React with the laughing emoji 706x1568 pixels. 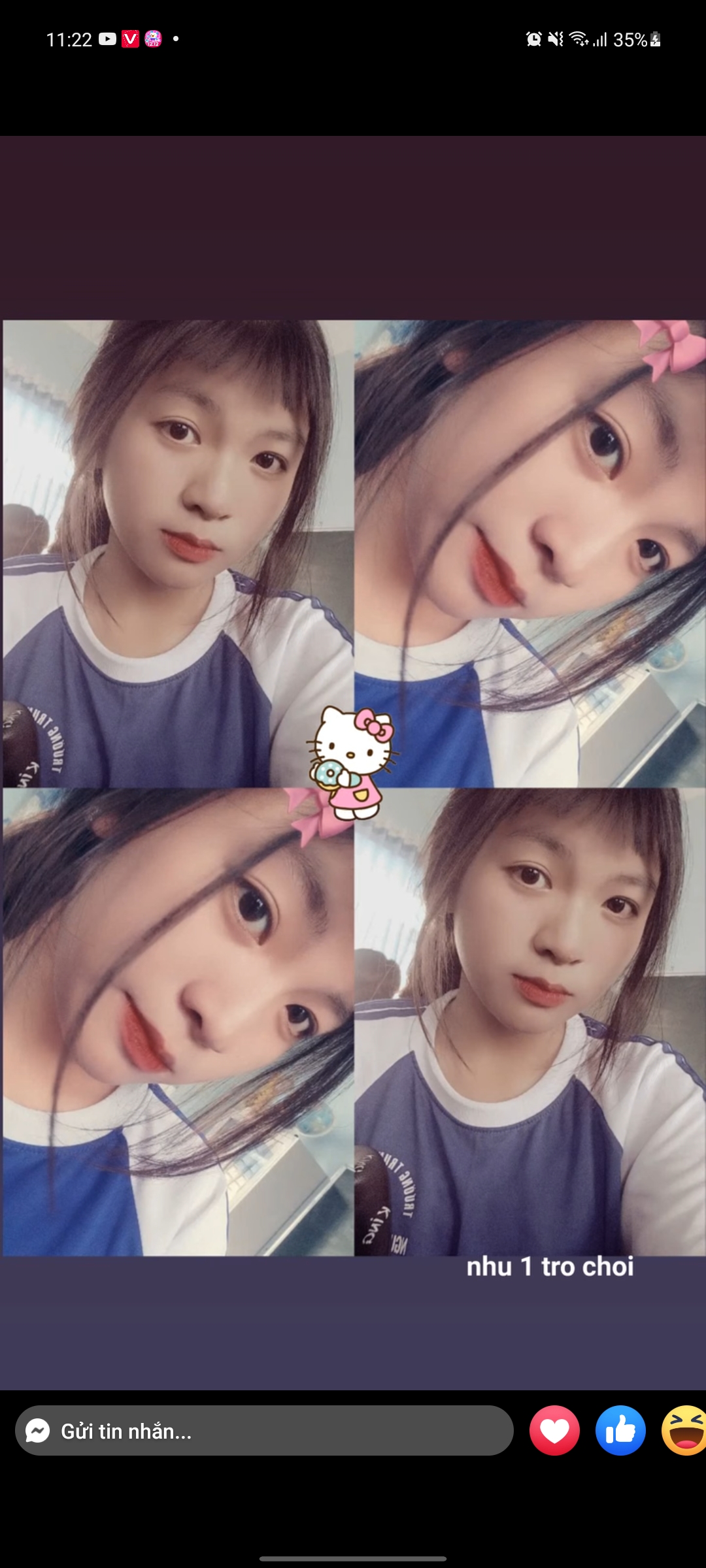click(685, 1431)
